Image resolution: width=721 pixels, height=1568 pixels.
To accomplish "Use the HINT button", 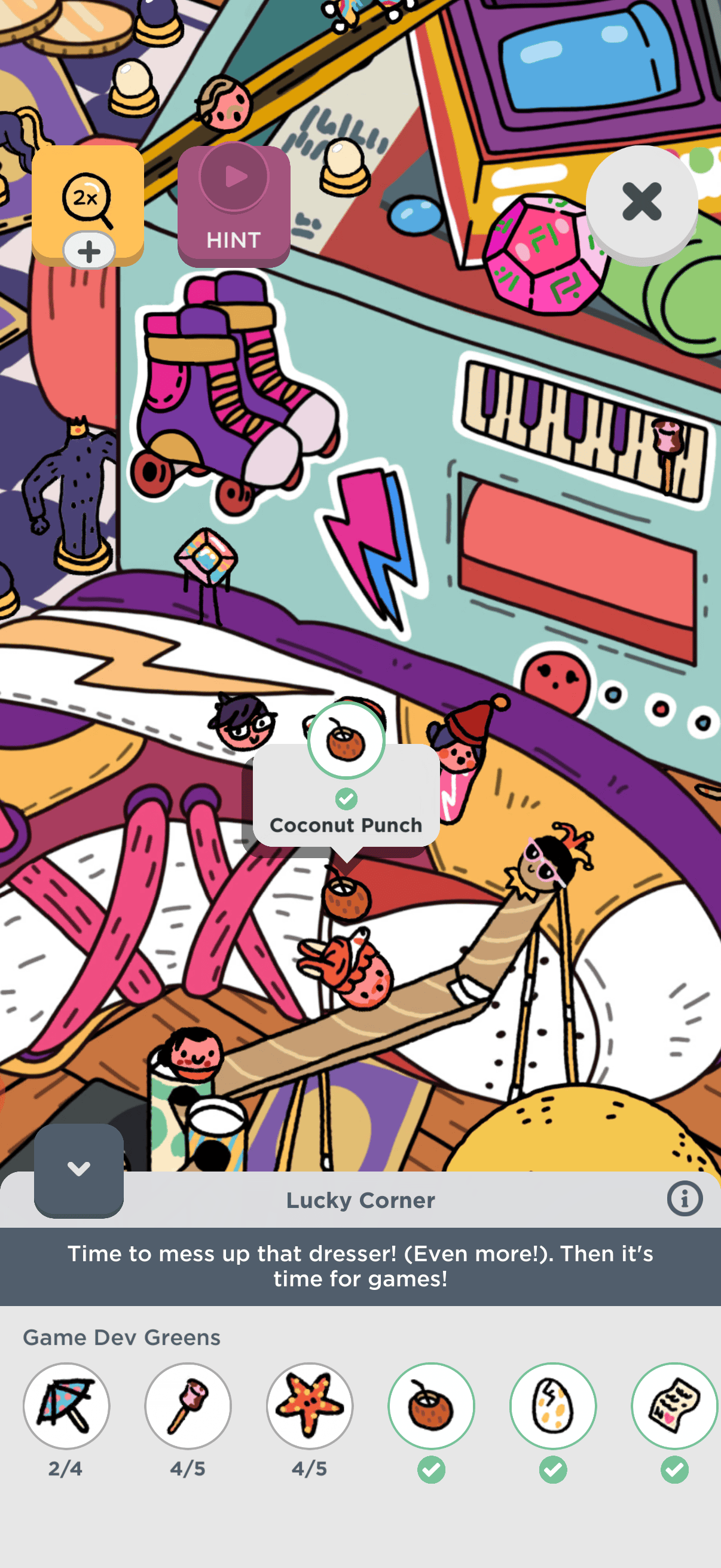I will tap(234, 206).
